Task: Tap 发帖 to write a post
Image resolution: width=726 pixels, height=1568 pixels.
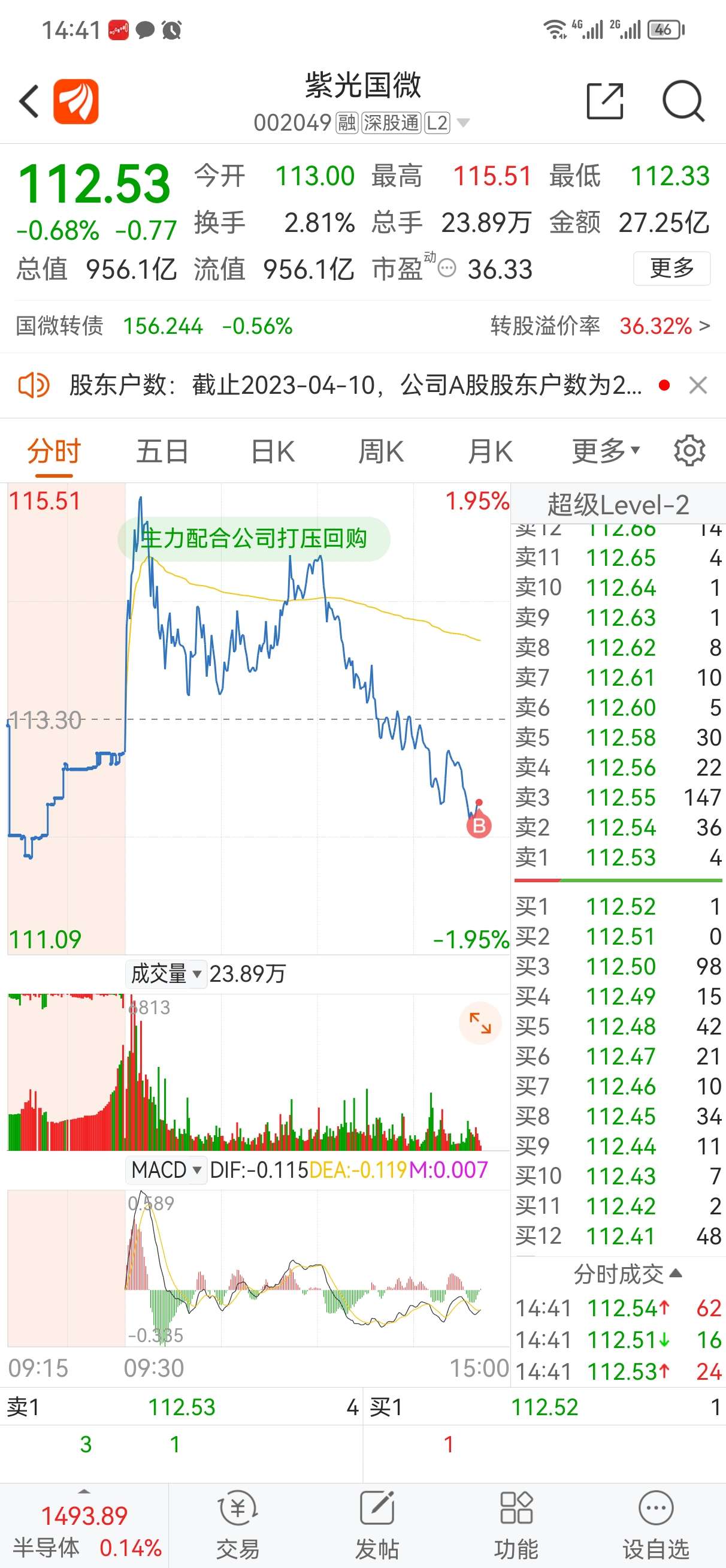Action: pos(377,1525)
